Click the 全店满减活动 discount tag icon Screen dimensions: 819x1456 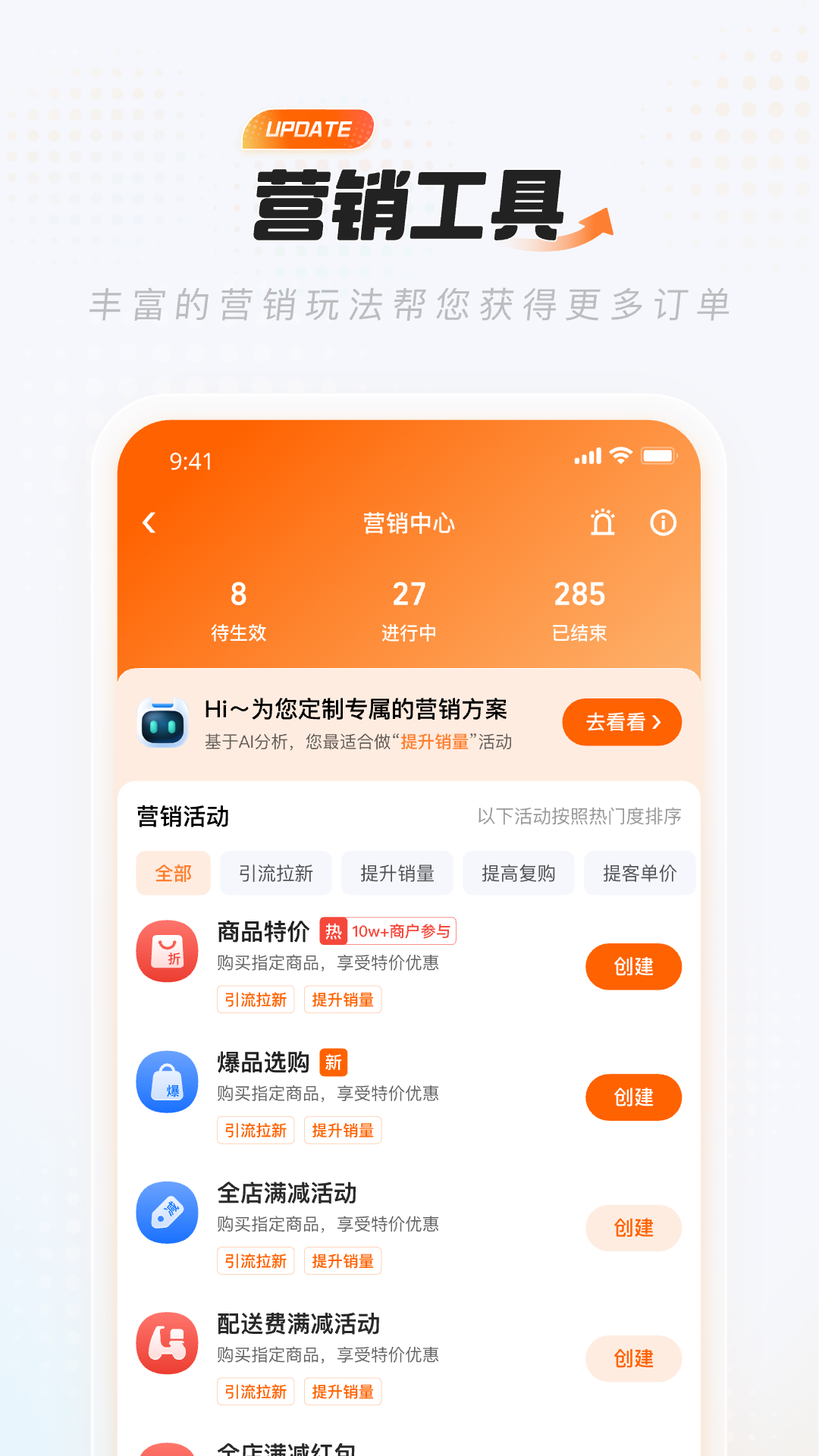pos(167,1213)
